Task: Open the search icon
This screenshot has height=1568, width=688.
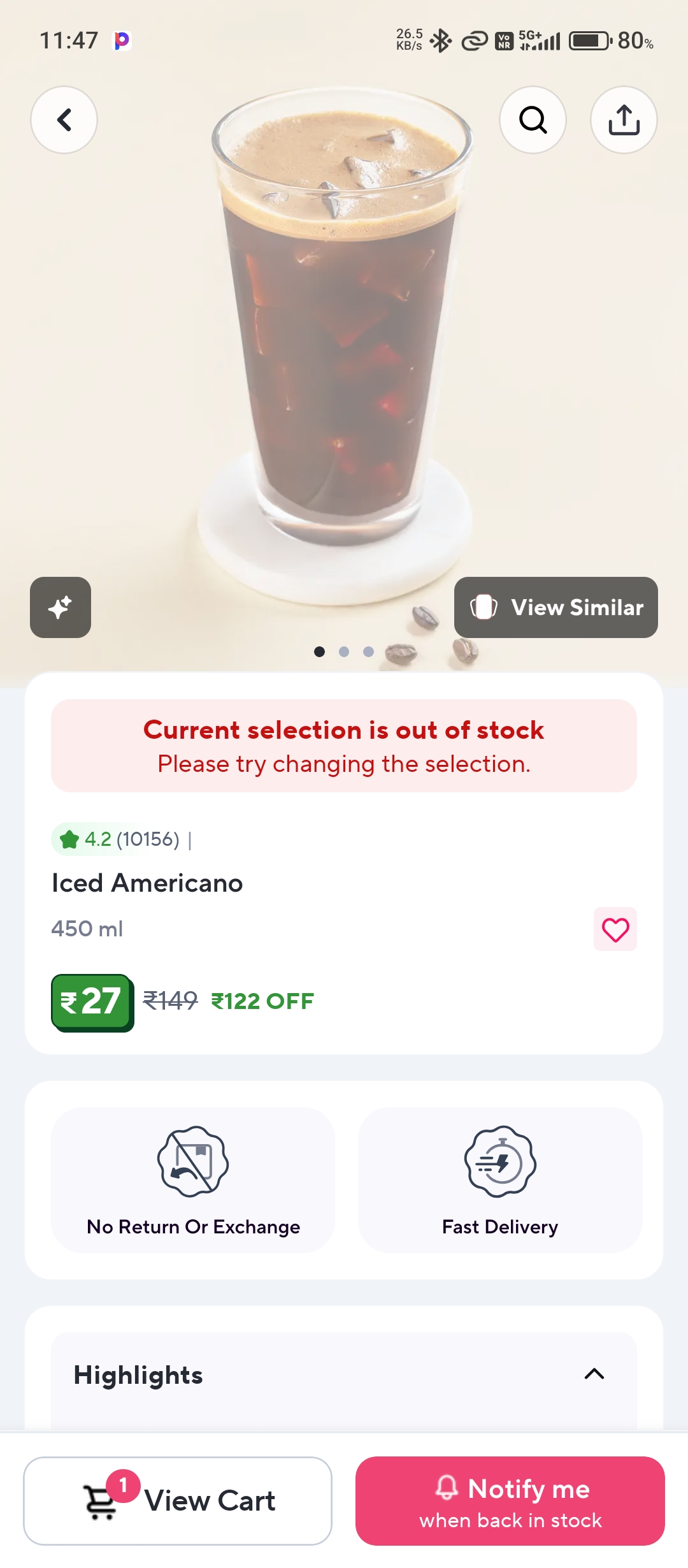Action: pos(533,120)
